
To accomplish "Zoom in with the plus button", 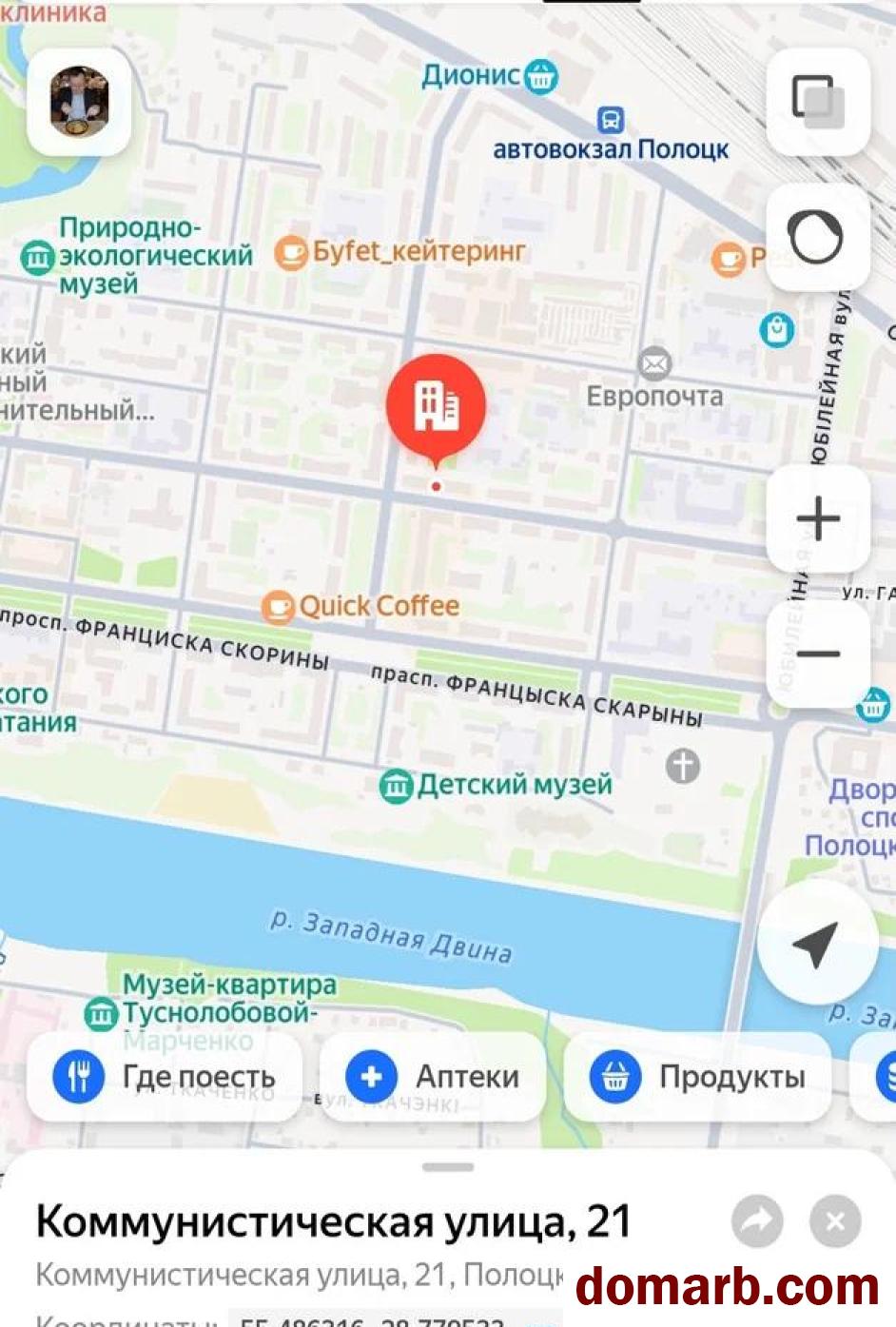I will pos(817,519).
